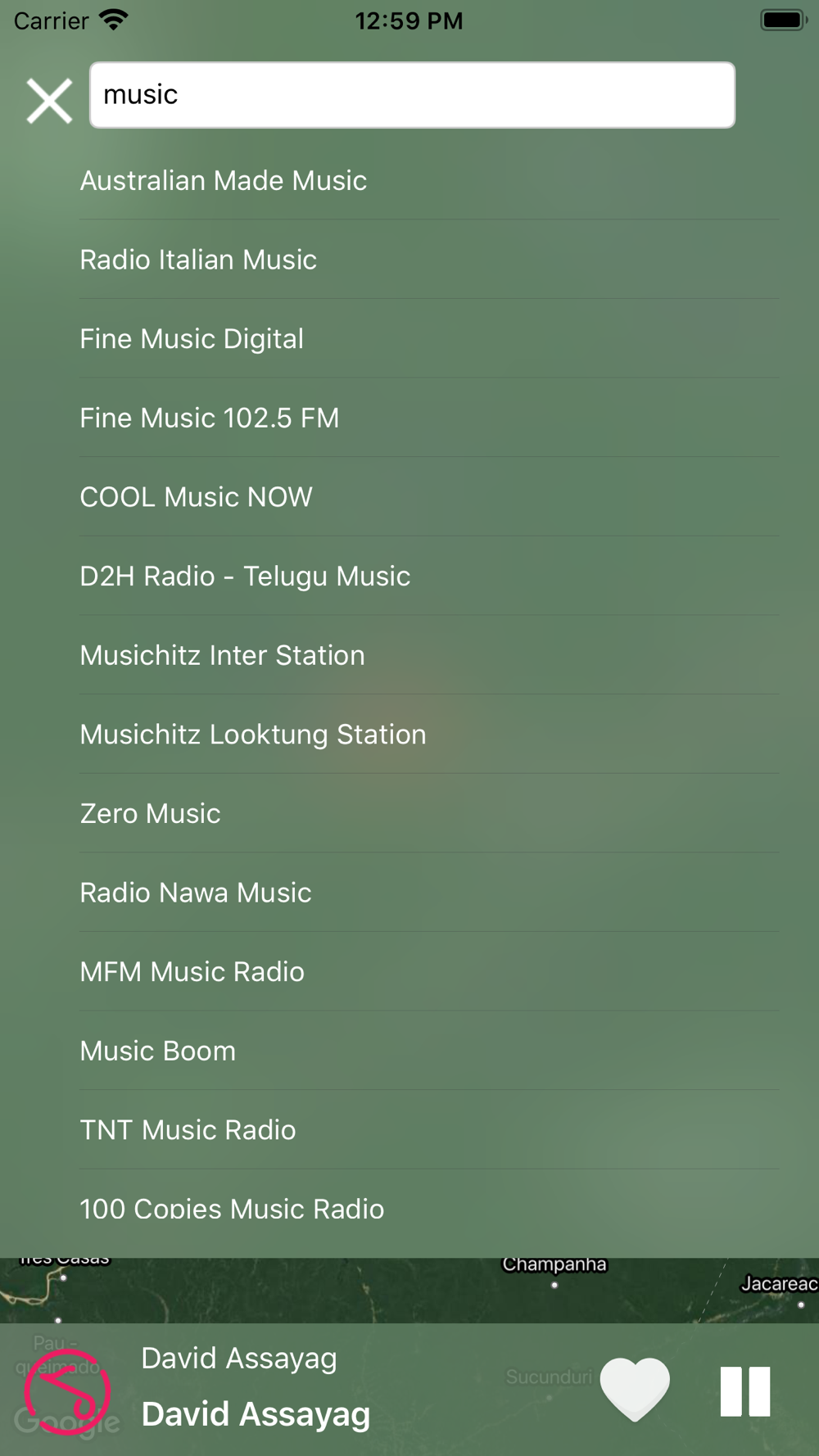Image resolution: width=819 pixels, height=1456 pixels.
Task: Select Radio Italian Music
Action: (429, 260)
